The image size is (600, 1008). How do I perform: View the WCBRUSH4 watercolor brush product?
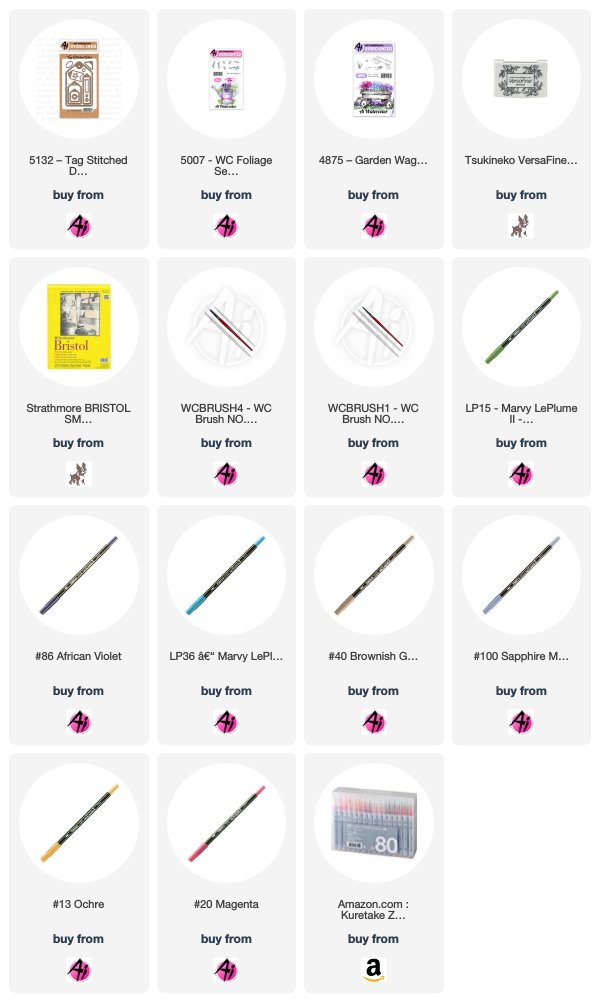(226, 327)
